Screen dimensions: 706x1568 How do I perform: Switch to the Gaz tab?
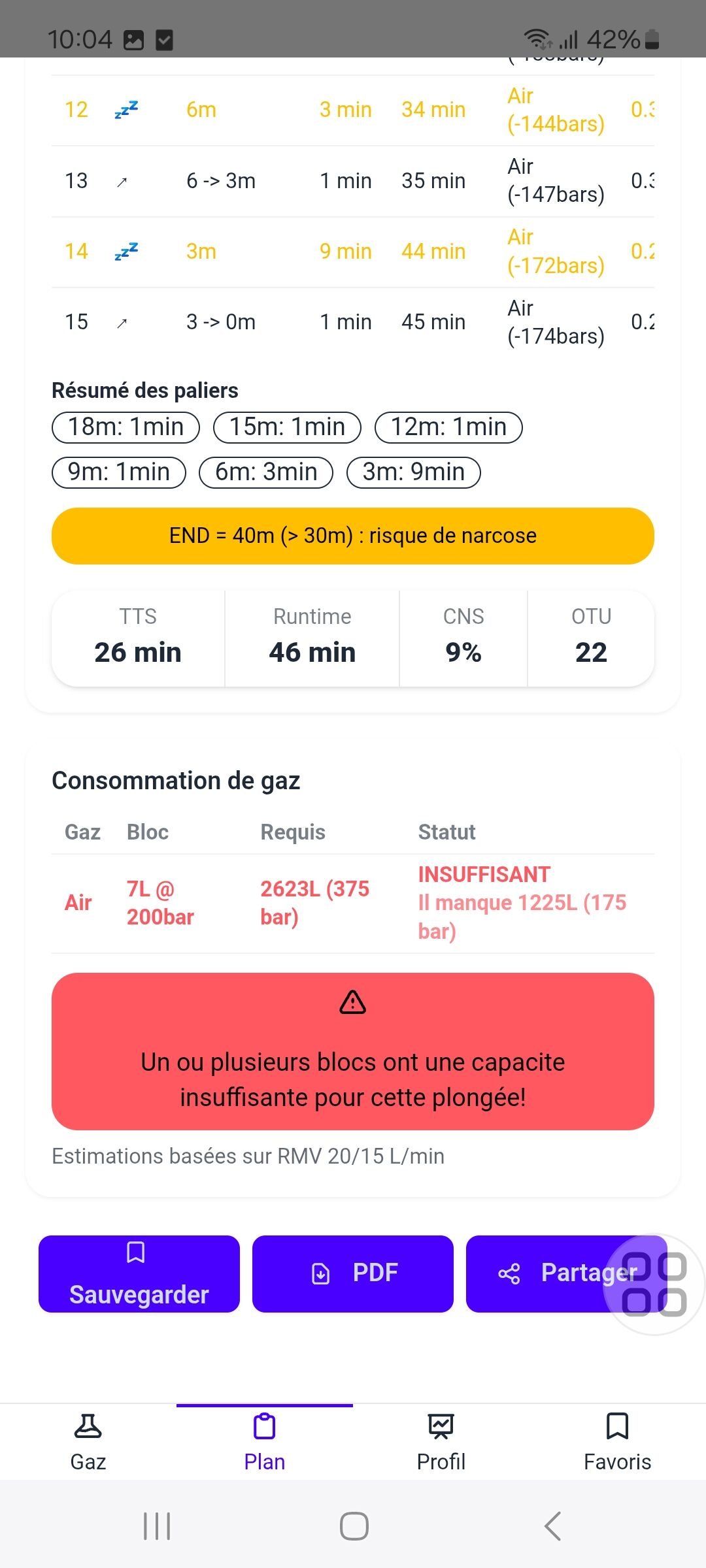tap(88, 1442)
